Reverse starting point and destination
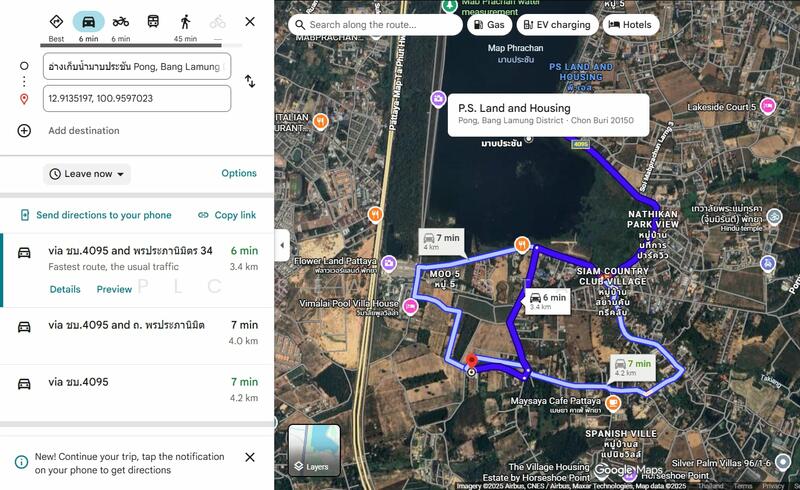The height and width of the screenshot is (490, 800). coord(250,82)
